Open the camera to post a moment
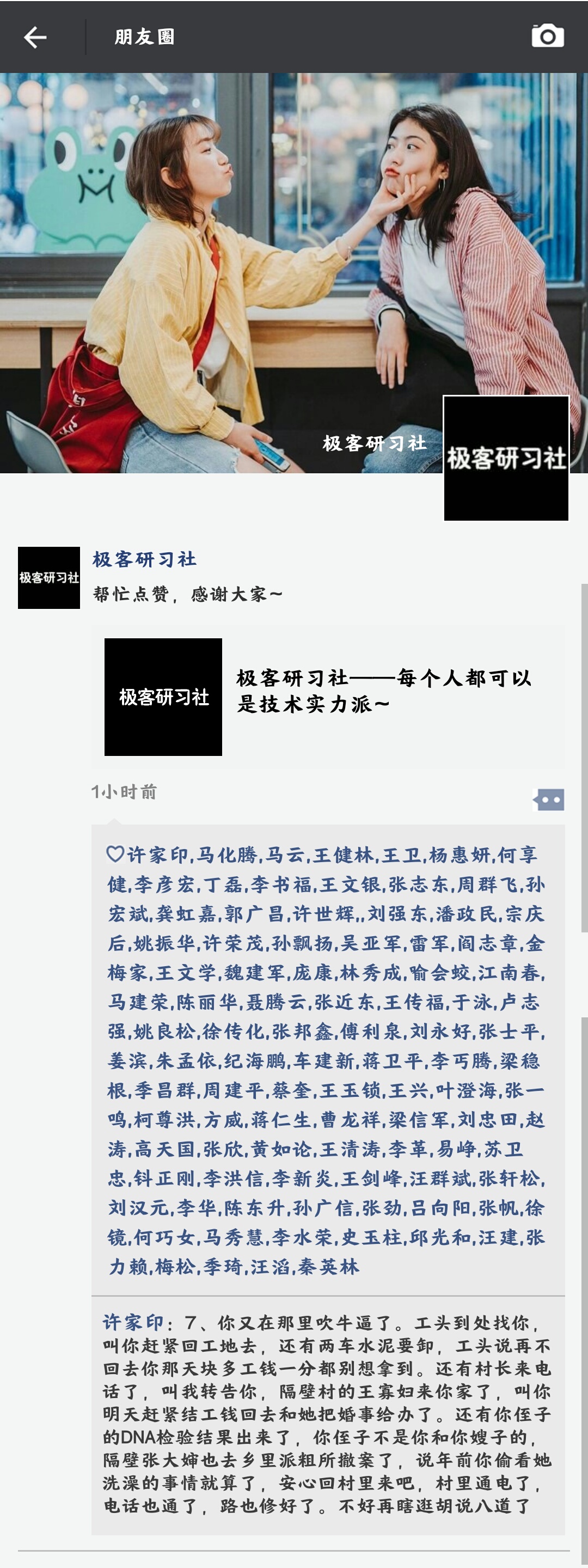588x1568 pixels. pos(547,36)
